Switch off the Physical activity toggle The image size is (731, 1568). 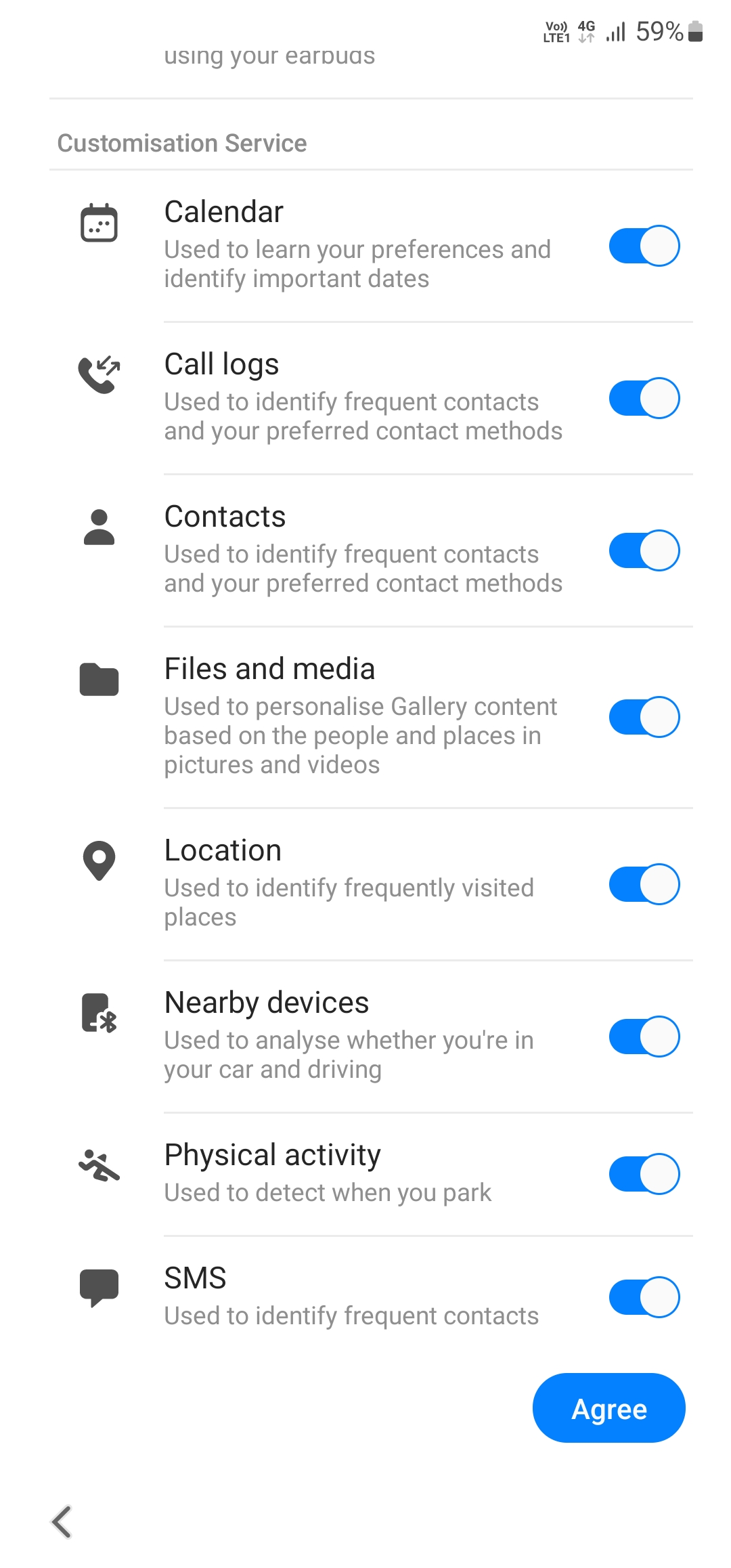644,1174
